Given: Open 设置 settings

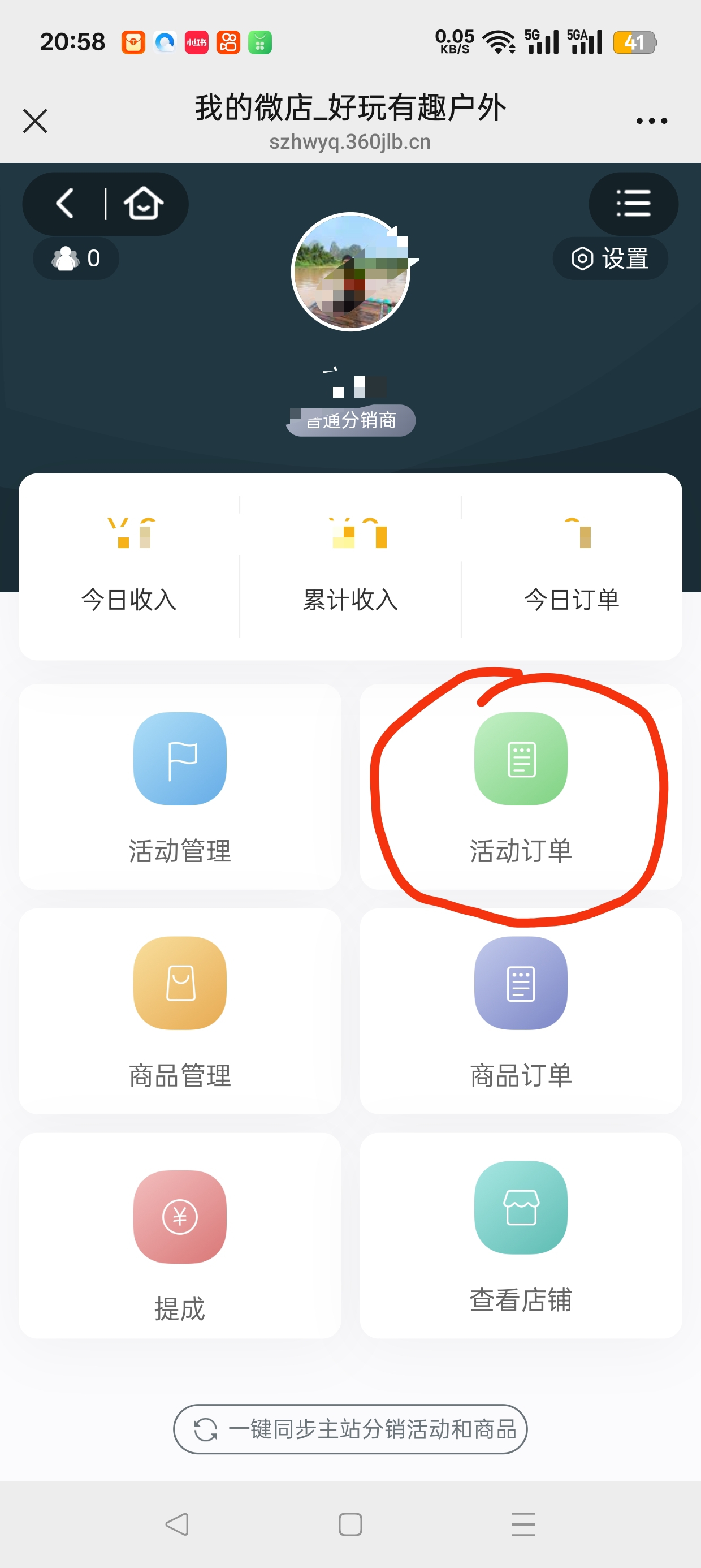Looking at the screenshot, I should (611, 259).
